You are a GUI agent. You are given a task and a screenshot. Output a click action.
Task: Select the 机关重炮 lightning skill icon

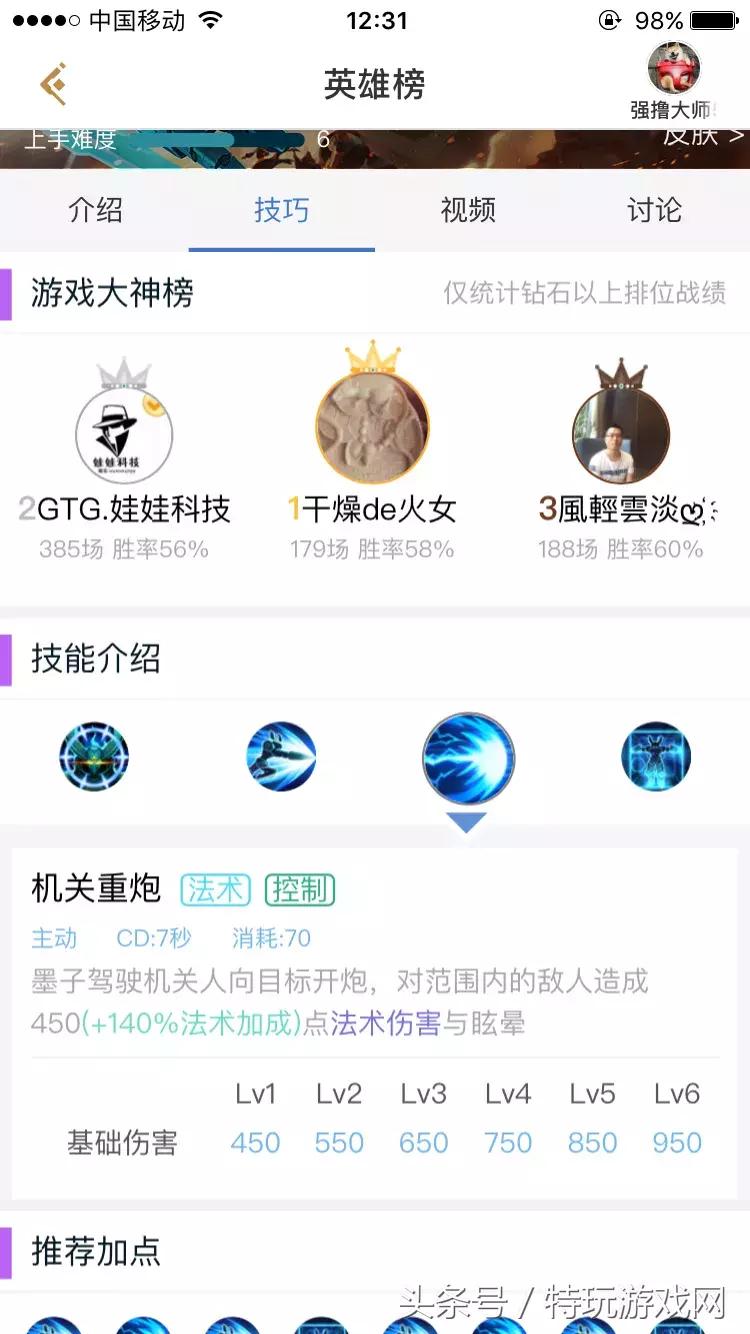(468, 757)
